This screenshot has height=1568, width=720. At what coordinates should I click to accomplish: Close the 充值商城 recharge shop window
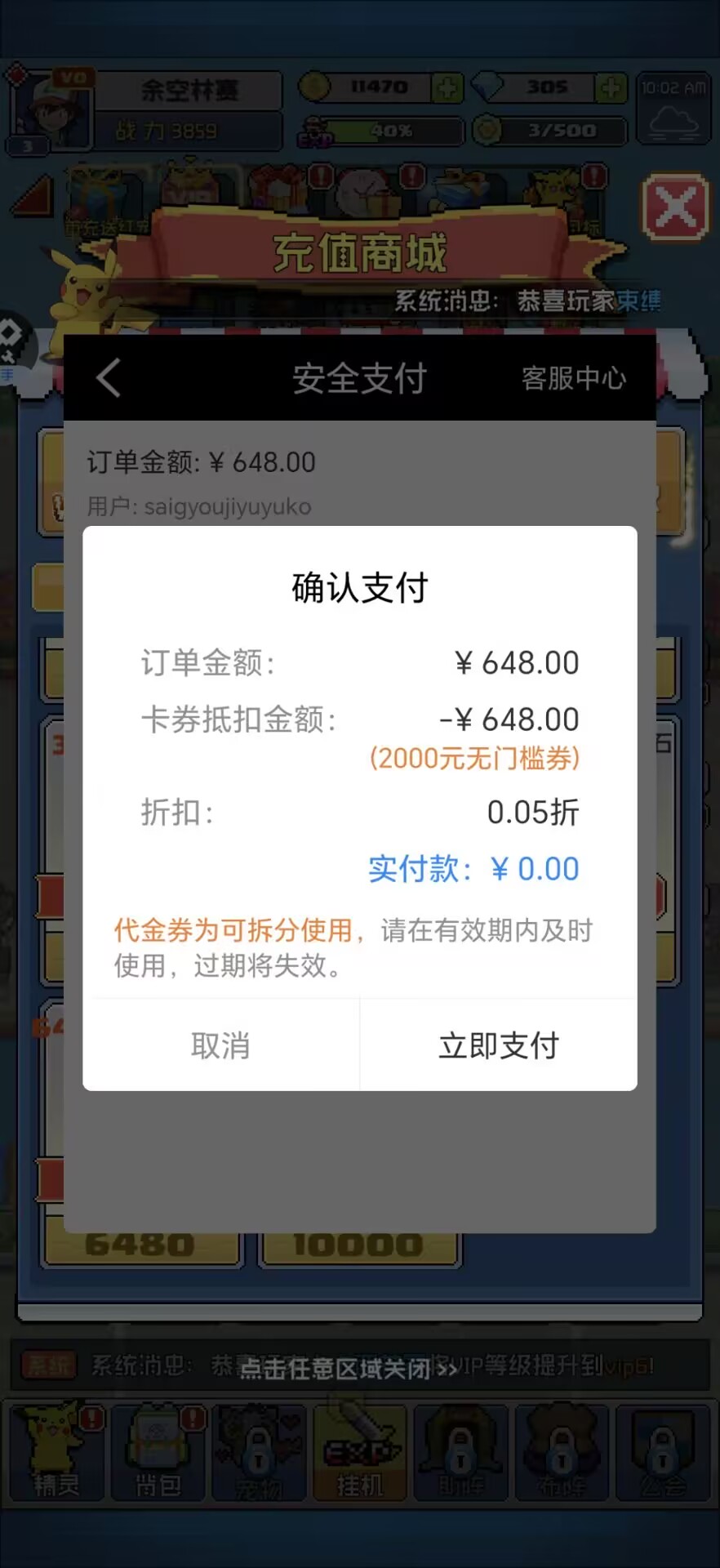(675, 207)
